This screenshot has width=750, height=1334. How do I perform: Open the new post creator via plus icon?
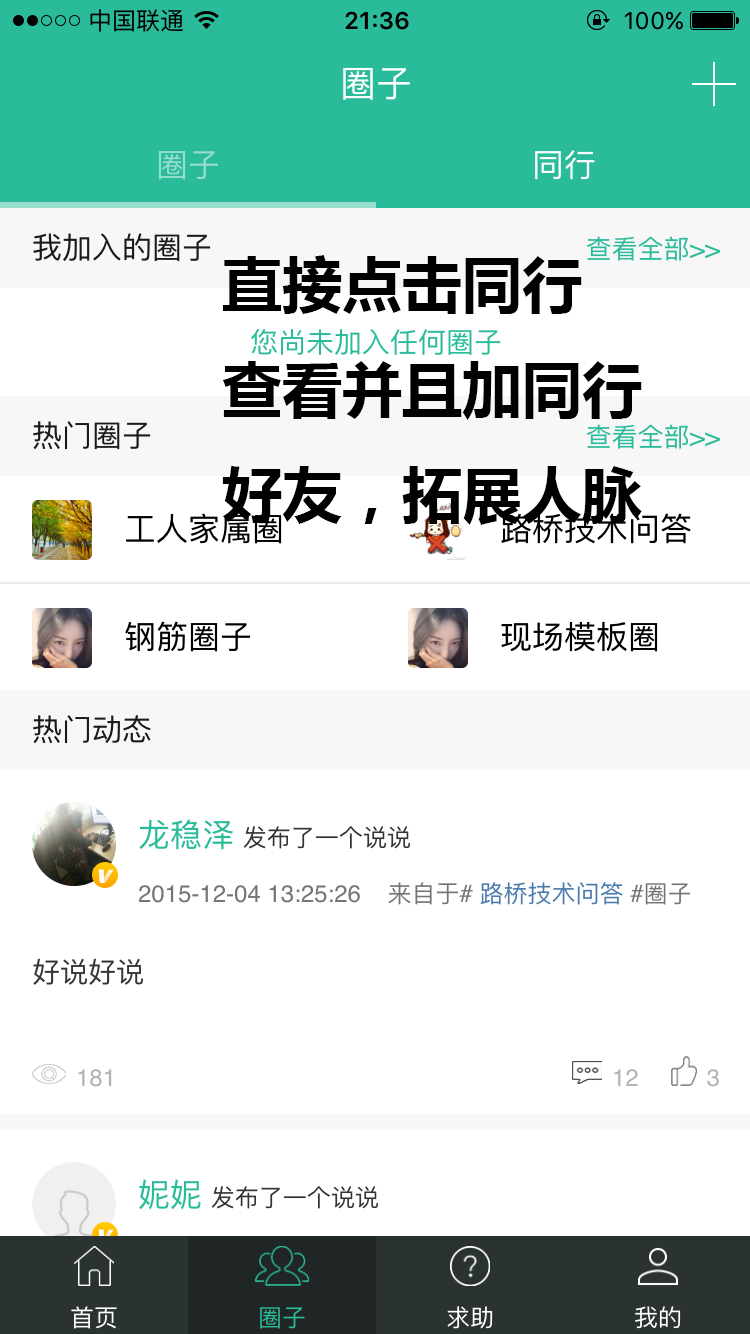[x=714, y=84]
